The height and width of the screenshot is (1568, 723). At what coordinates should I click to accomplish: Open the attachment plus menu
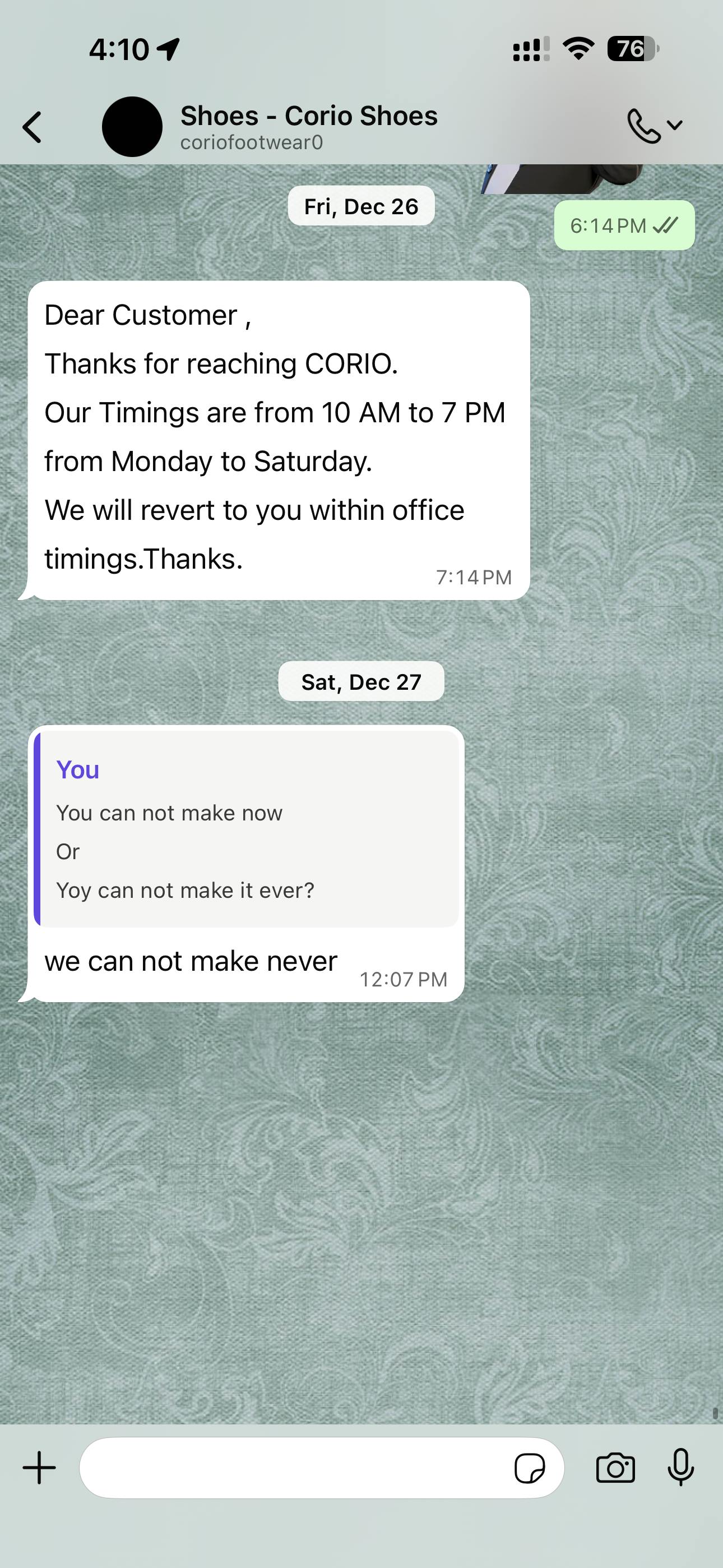click(40, 1467)
